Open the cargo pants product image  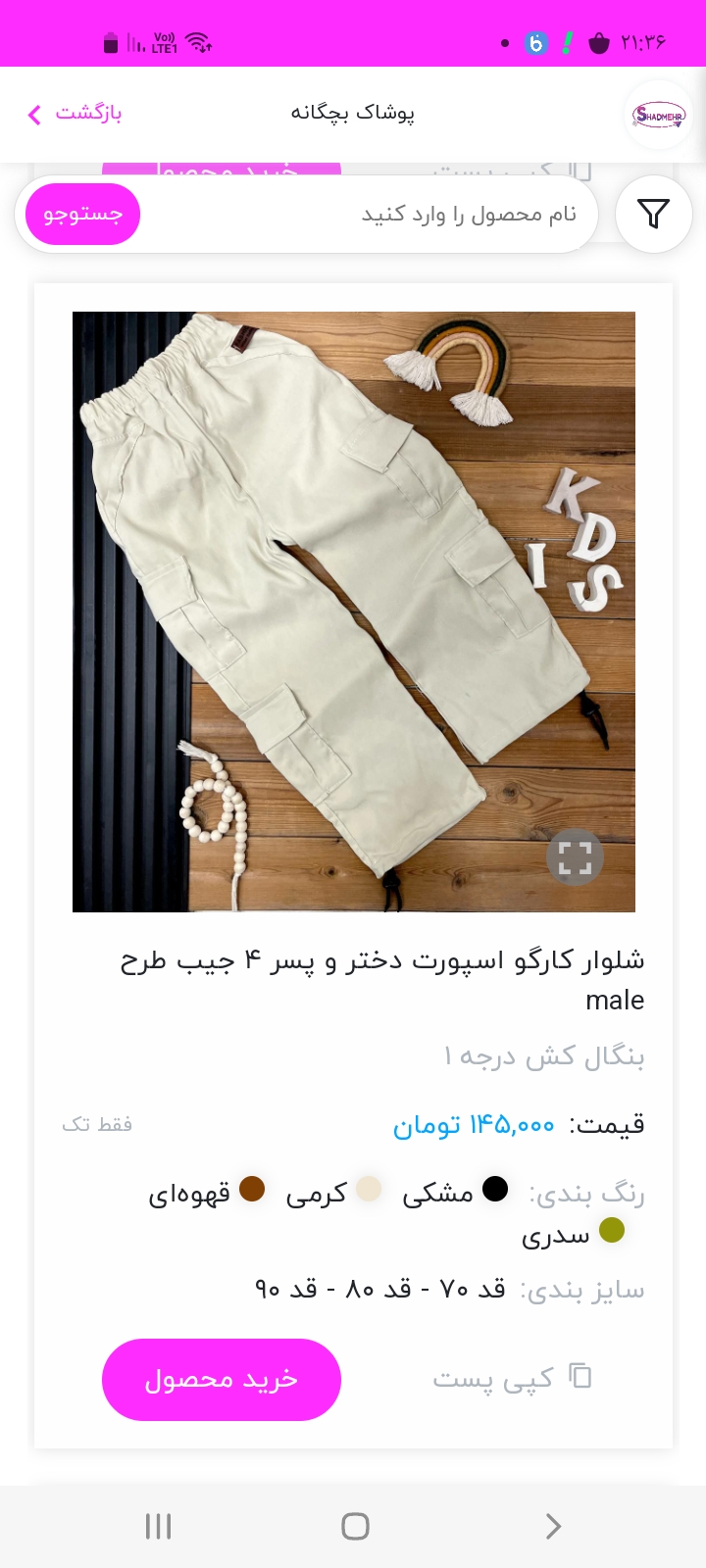click(354, 612)
